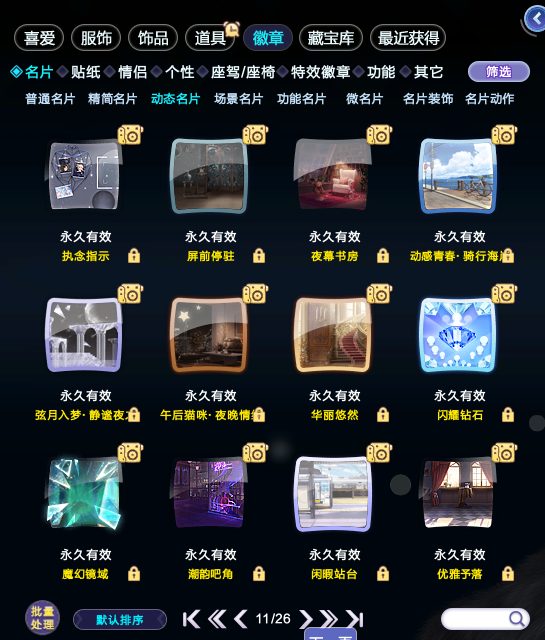Viewport: 545px width, 640px height.
Task: Open the 道具 tab
Action: click(210, 38)
